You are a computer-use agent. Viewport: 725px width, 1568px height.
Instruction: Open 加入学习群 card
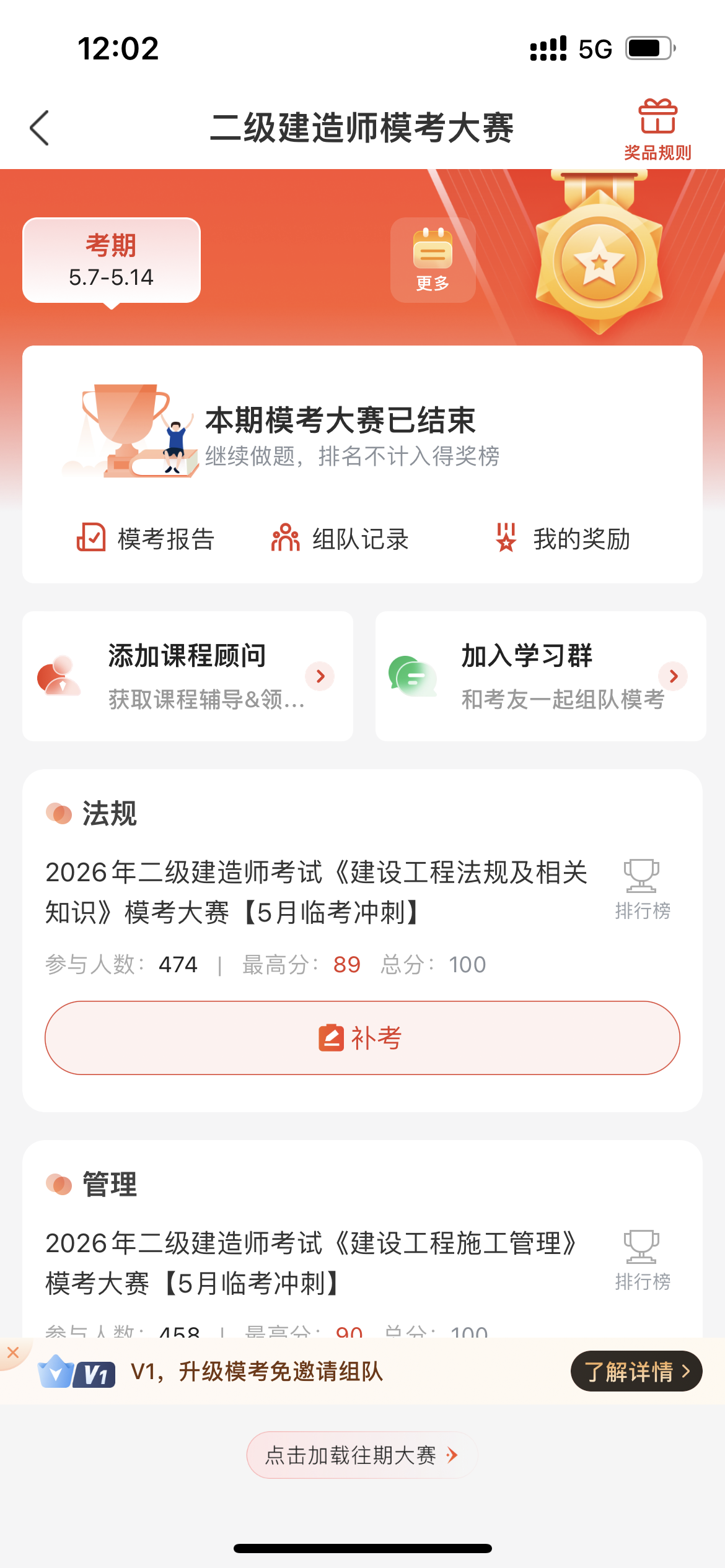(x=540, y=676)
